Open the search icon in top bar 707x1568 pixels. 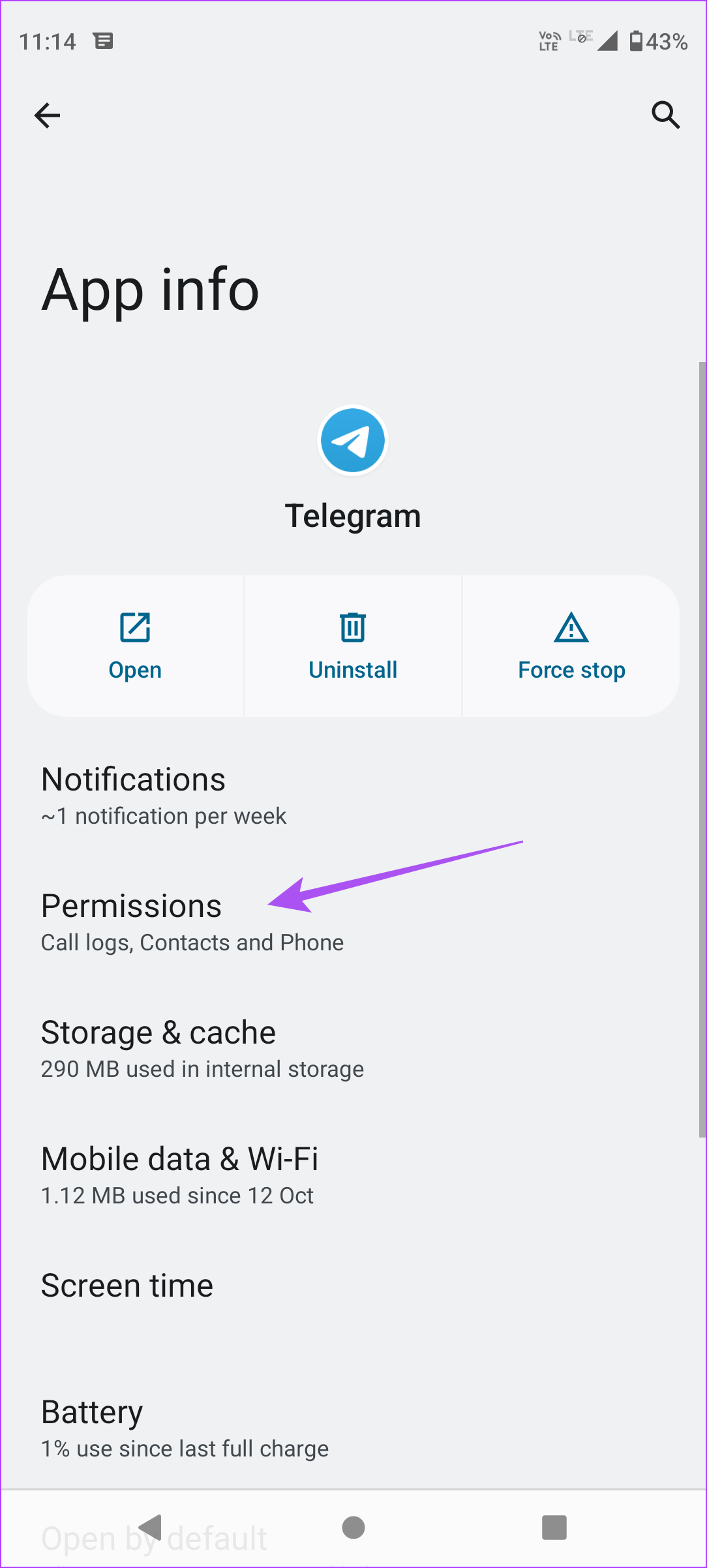coord(665,115)
